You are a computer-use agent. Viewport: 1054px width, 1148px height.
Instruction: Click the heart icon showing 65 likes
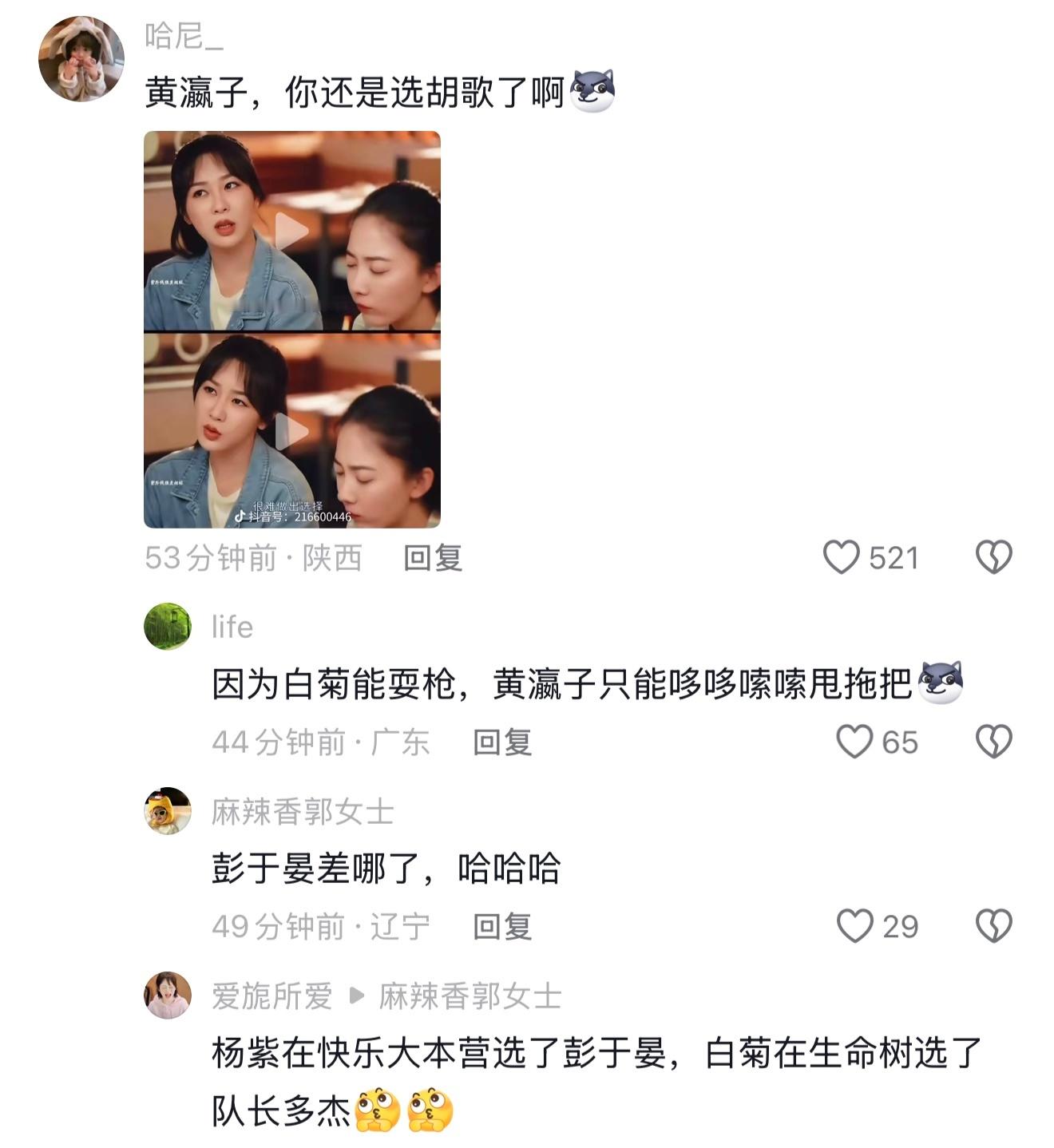coord(856,742)
